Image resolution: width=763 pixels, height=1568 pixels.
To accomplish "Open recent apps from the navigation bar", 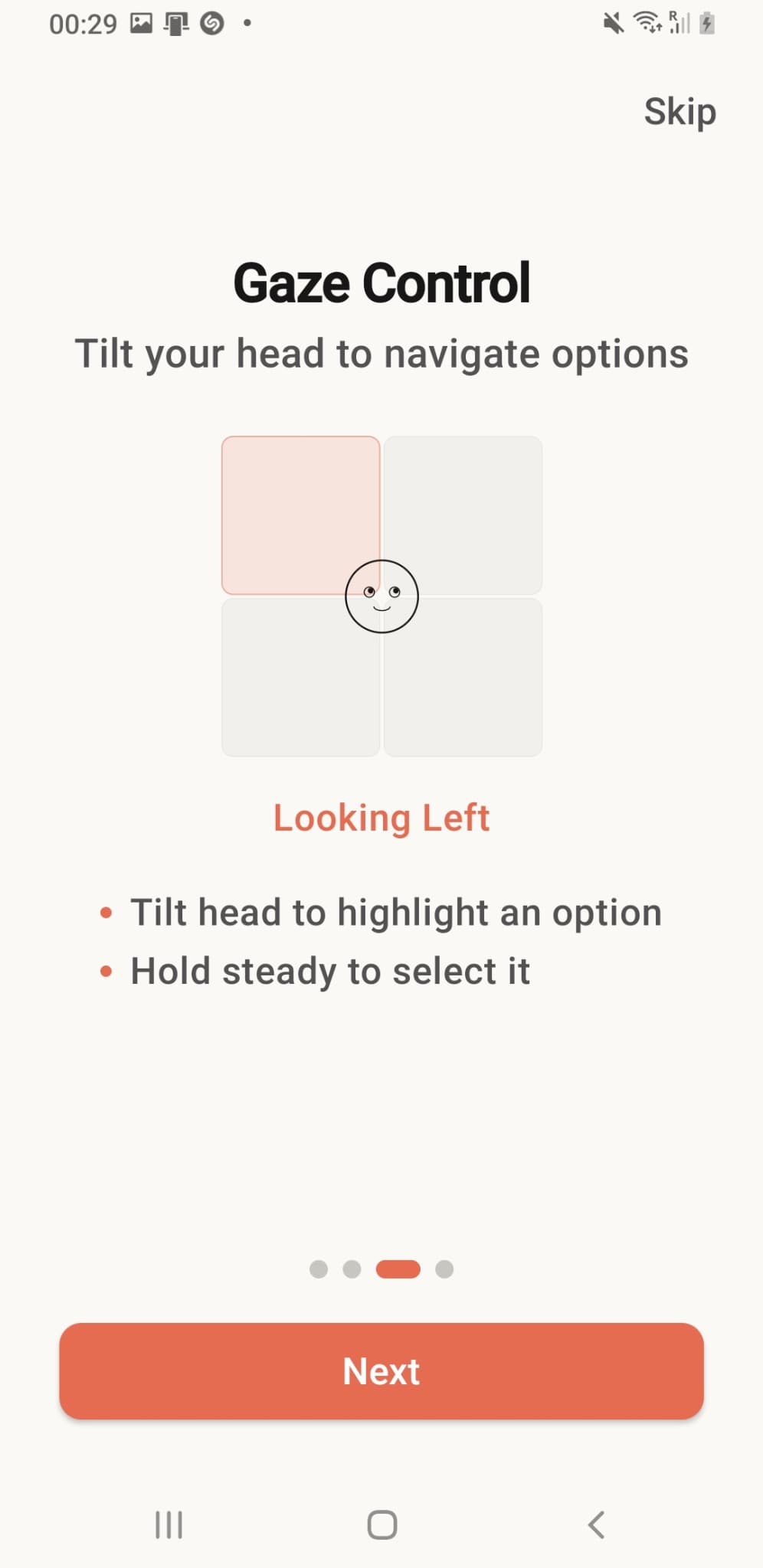I will click(x=169, y=1524).
